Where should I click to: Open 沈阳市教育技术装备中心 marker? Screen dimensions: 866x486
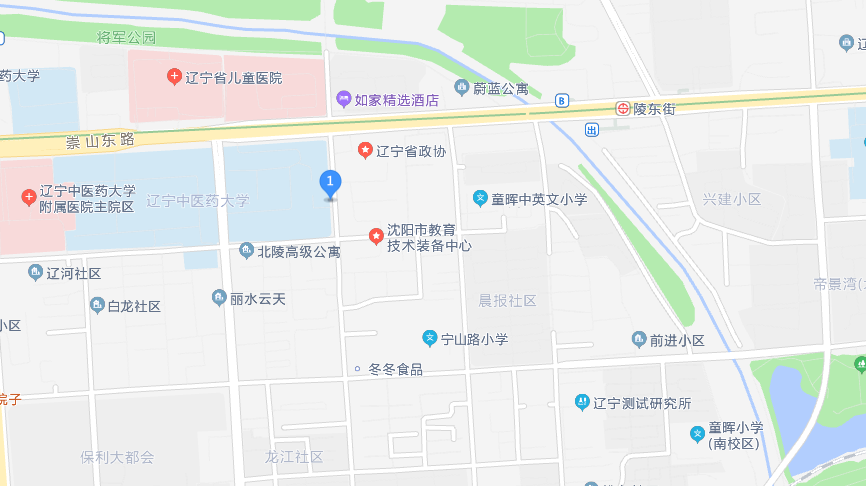click(x=376, y=236)
